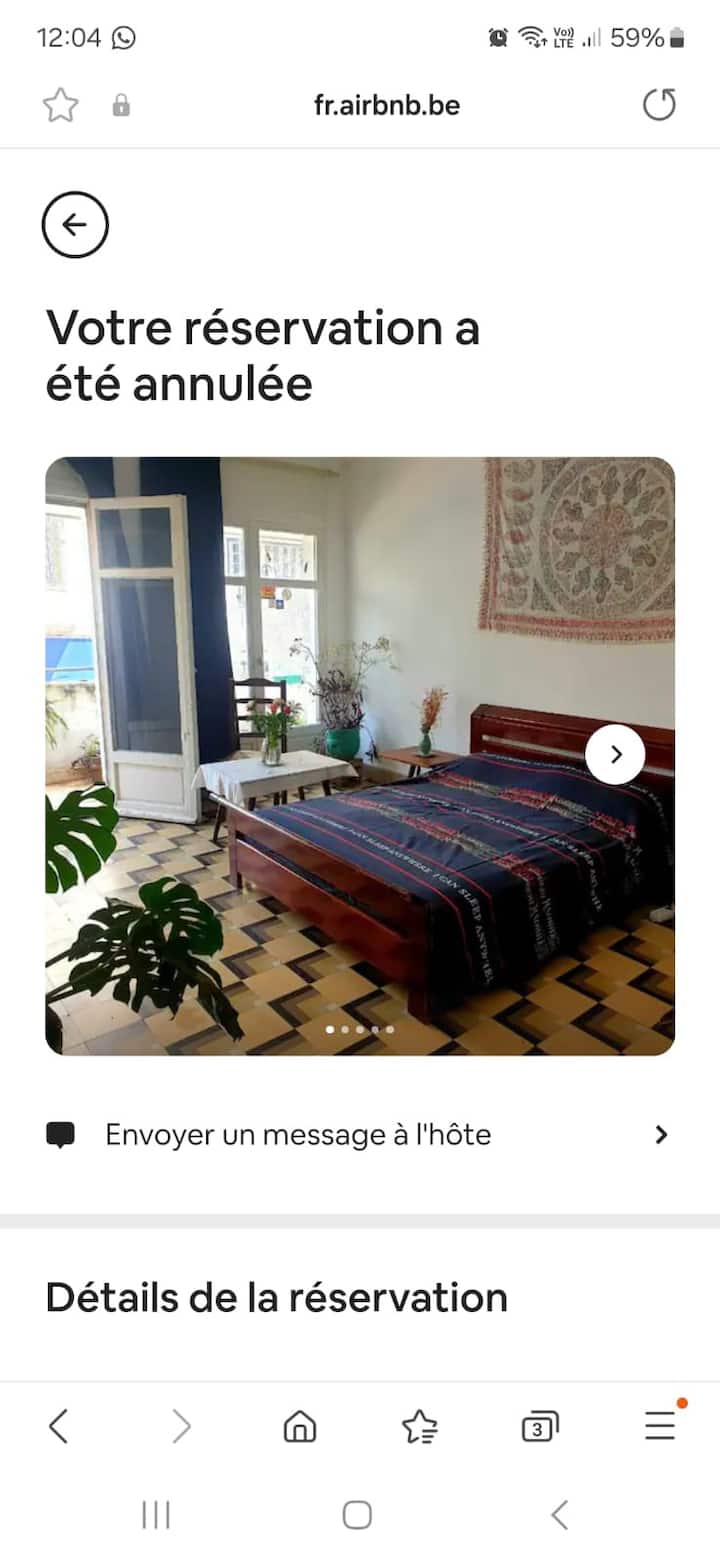Go to the previous page in browser toolbar
The image size is (720, 1561).
click(x=59, y=1426)
